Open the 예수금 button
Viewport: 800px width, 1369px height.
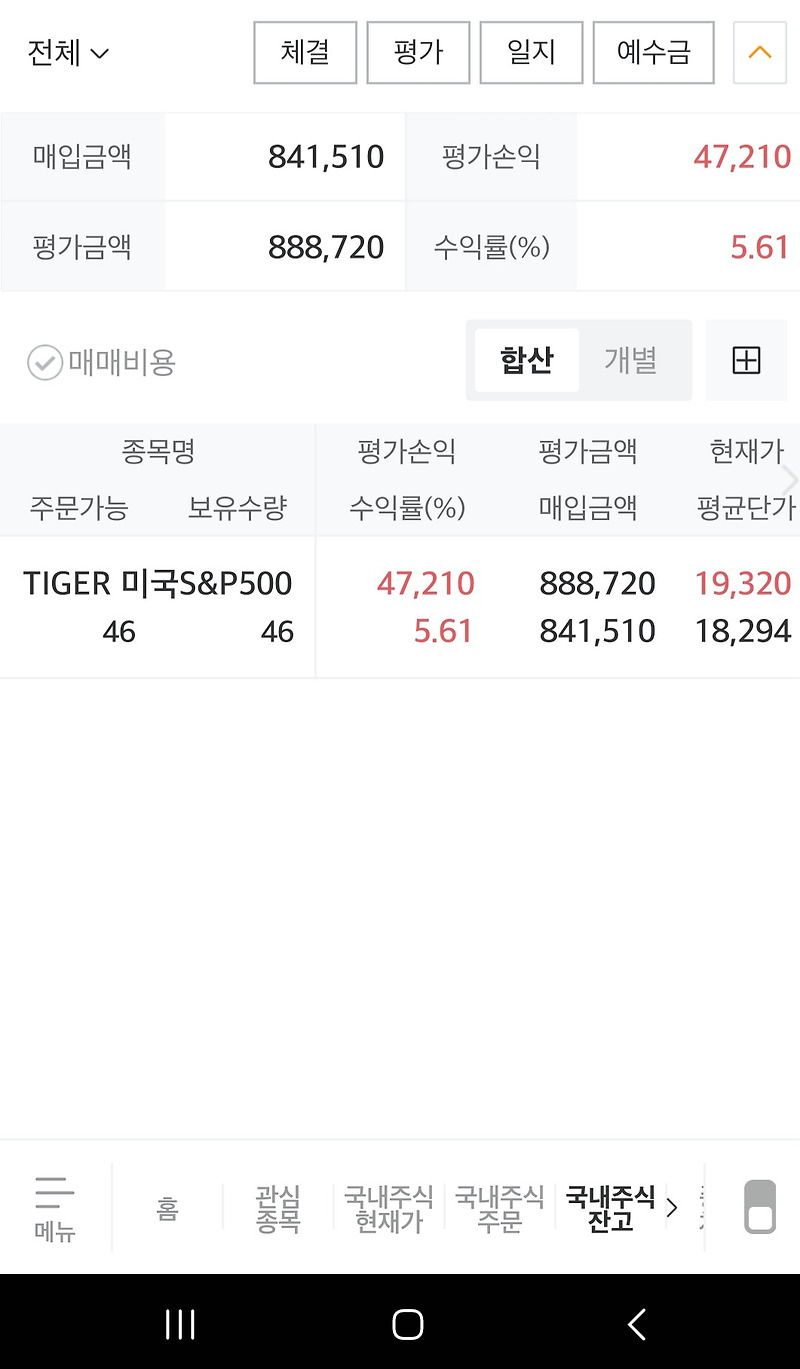(653, 52)
